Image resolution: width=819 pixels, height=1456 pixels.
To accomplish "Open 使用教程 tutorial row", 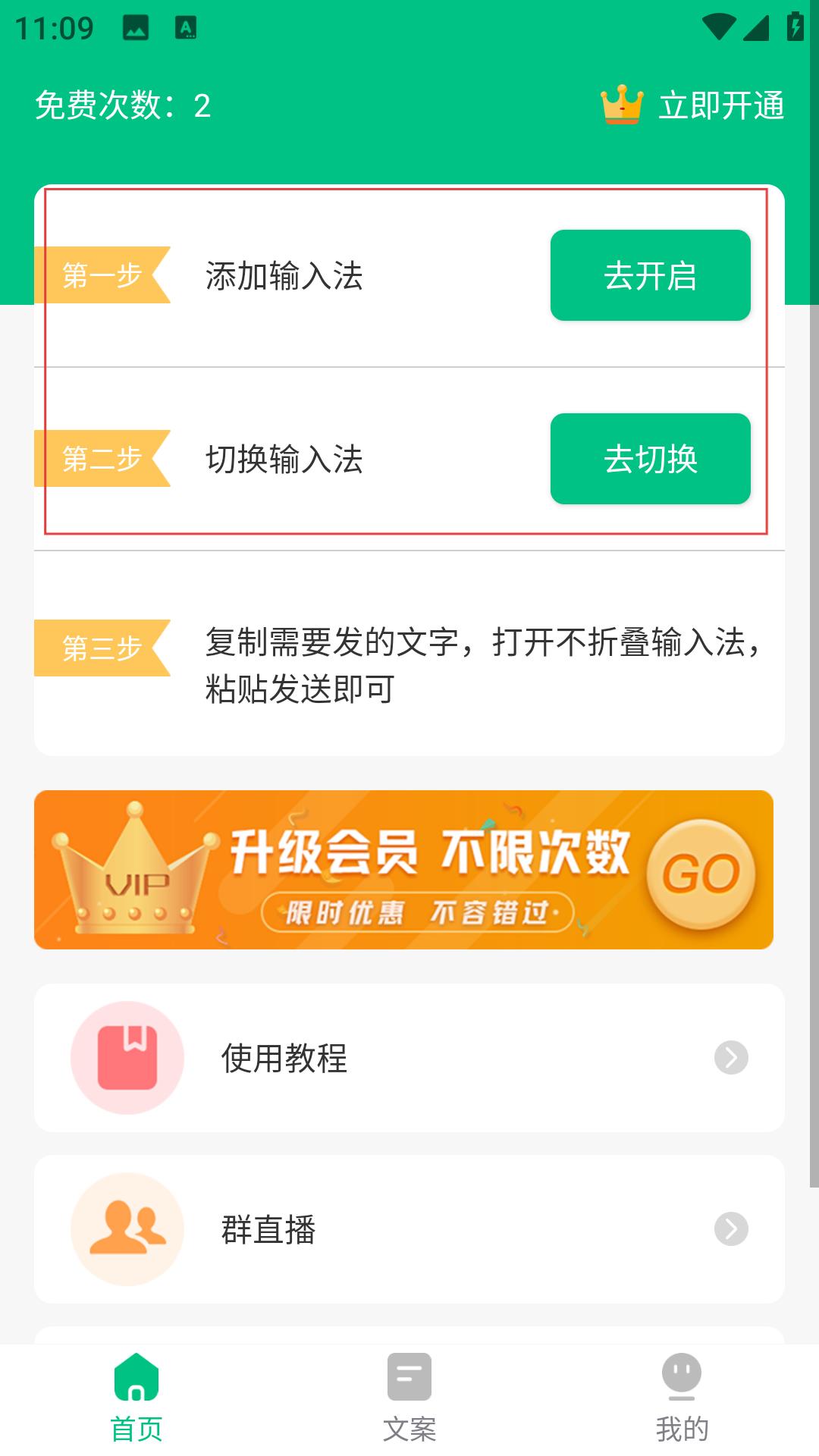I will 409,1058.
